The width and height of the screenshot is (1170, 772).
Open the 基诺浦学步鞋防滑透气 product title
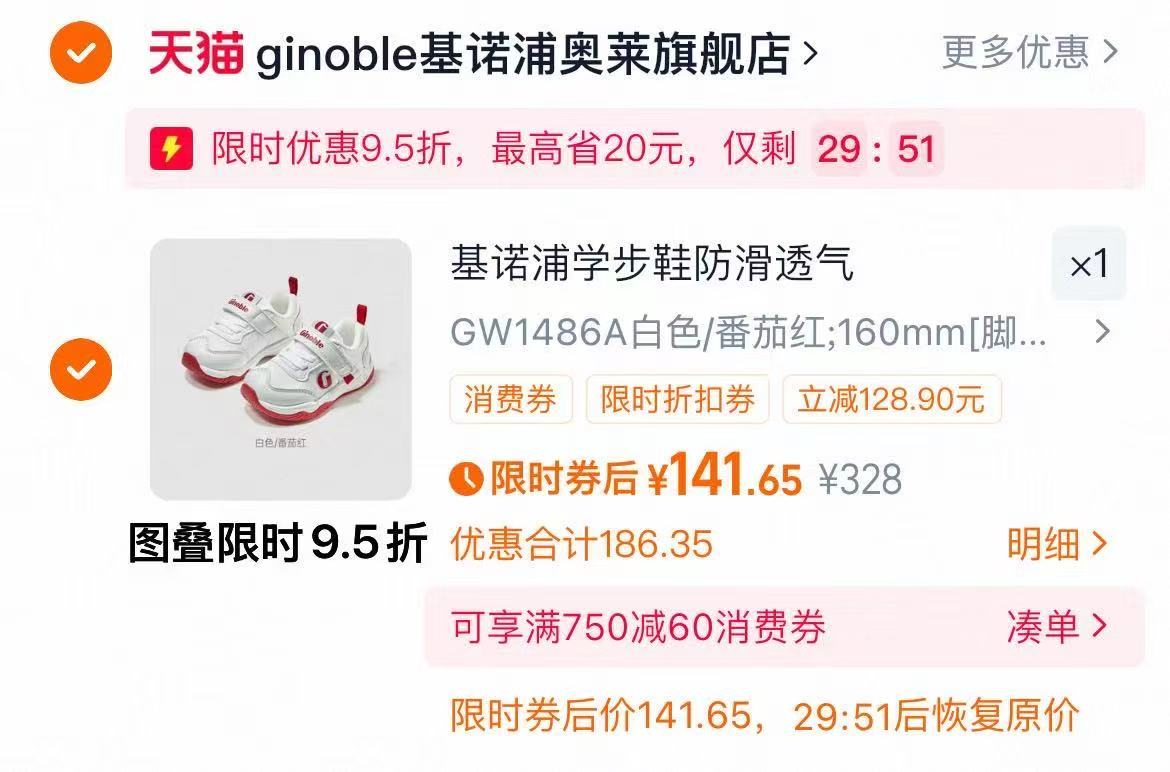point(652,265)
